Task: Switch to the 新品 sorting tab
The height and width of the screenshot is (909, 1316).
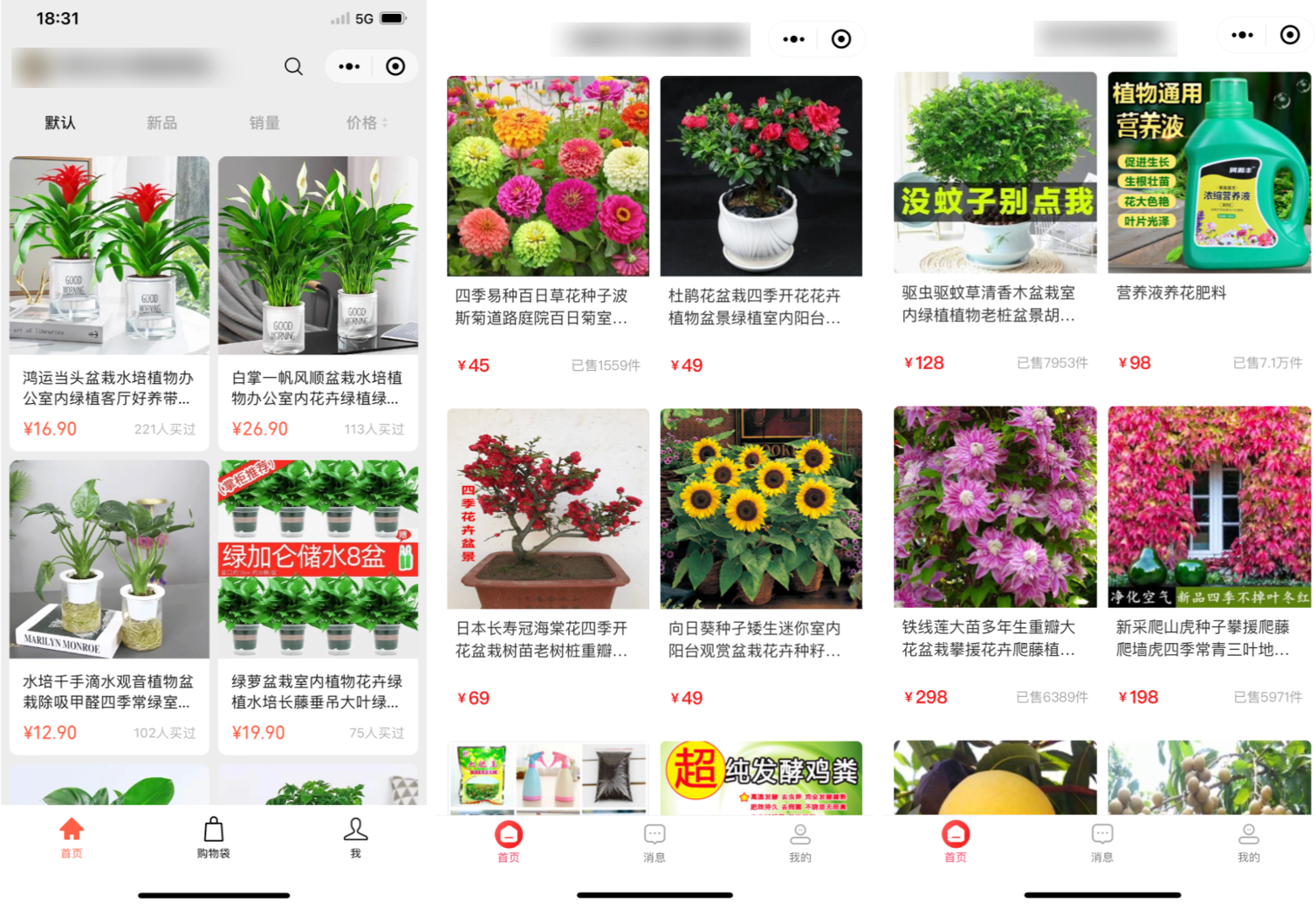Action: tap(161, 123)
